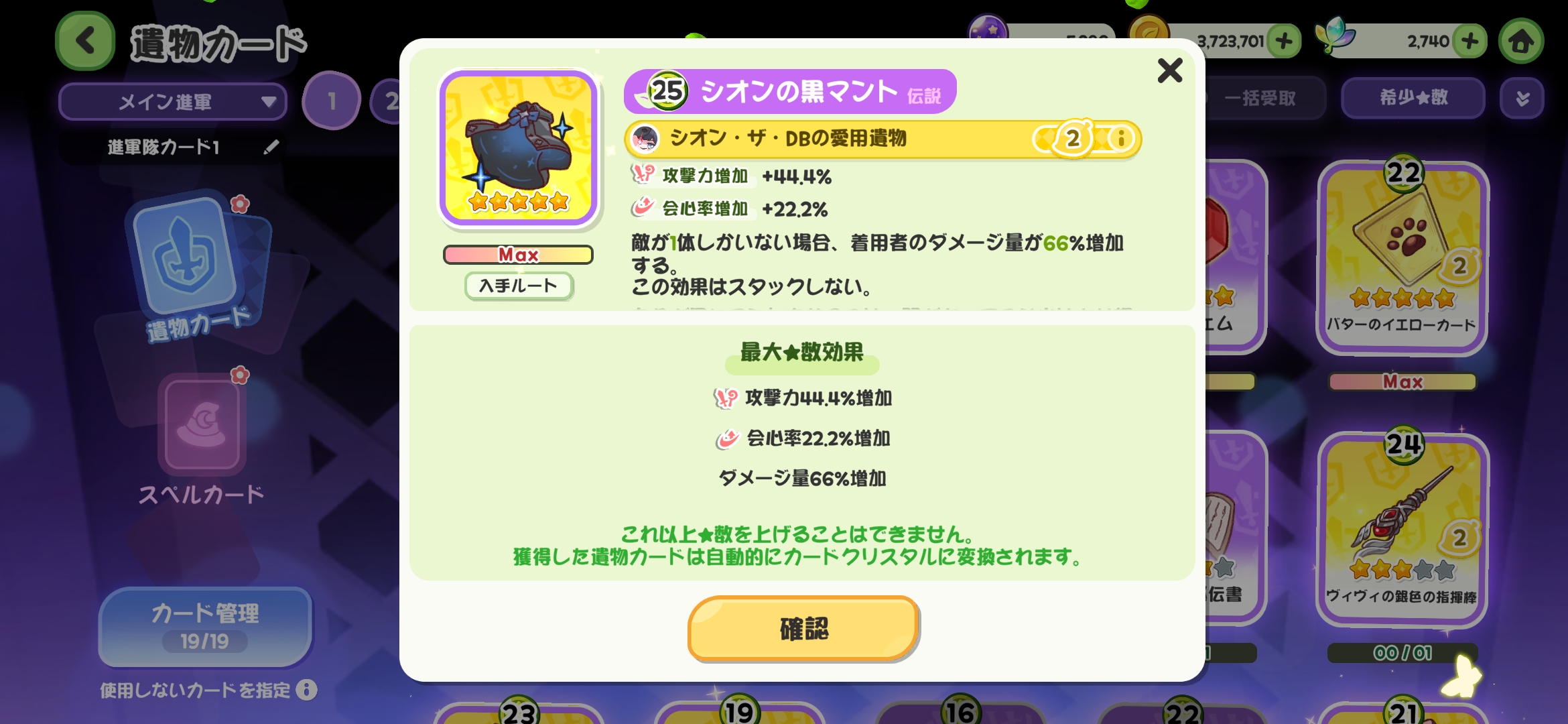
Task: Select deck slot 1
Action: (331, 101)
